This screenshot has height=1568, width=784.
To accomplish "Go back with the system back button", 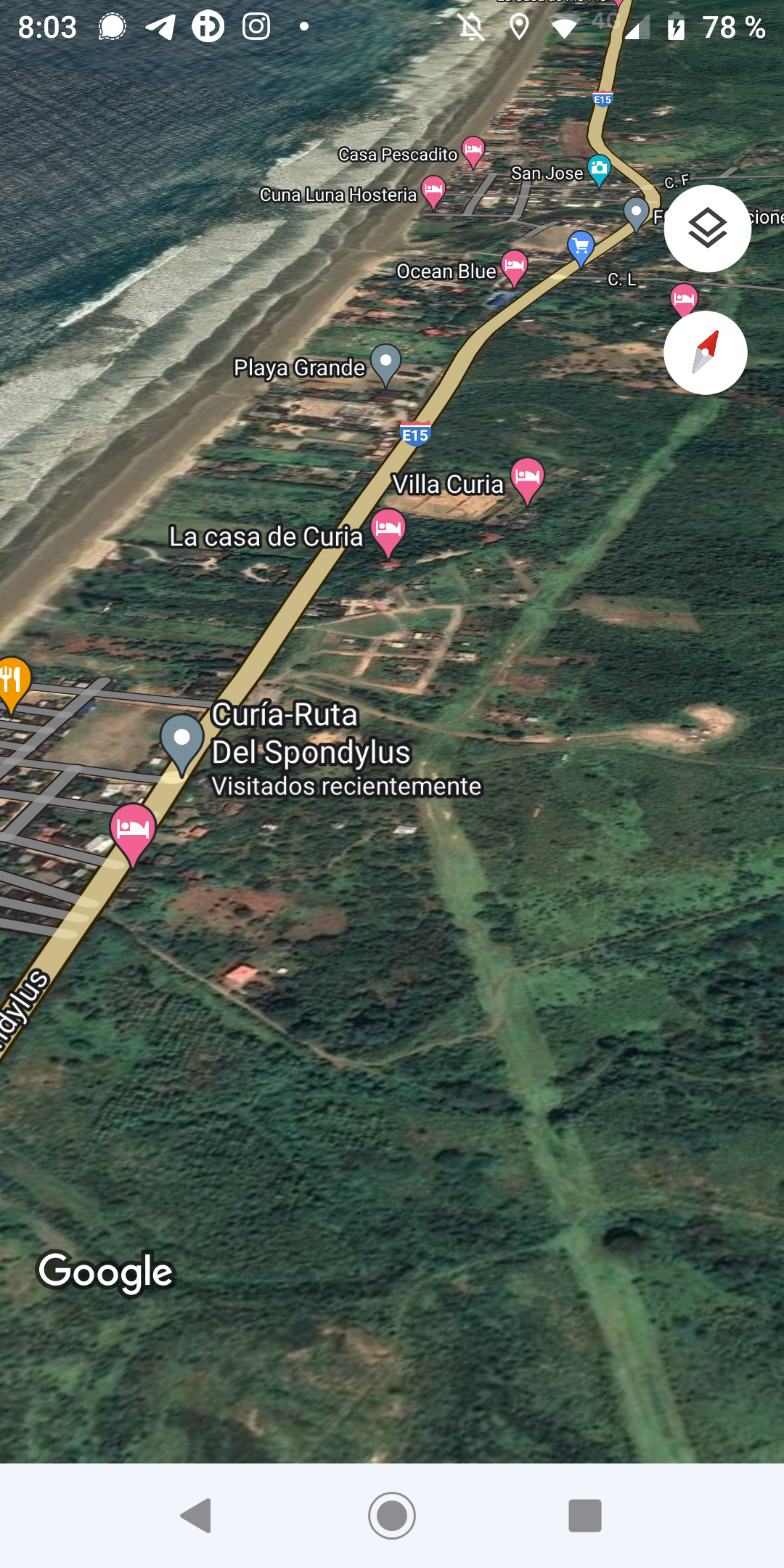I will pos(196,1516).
